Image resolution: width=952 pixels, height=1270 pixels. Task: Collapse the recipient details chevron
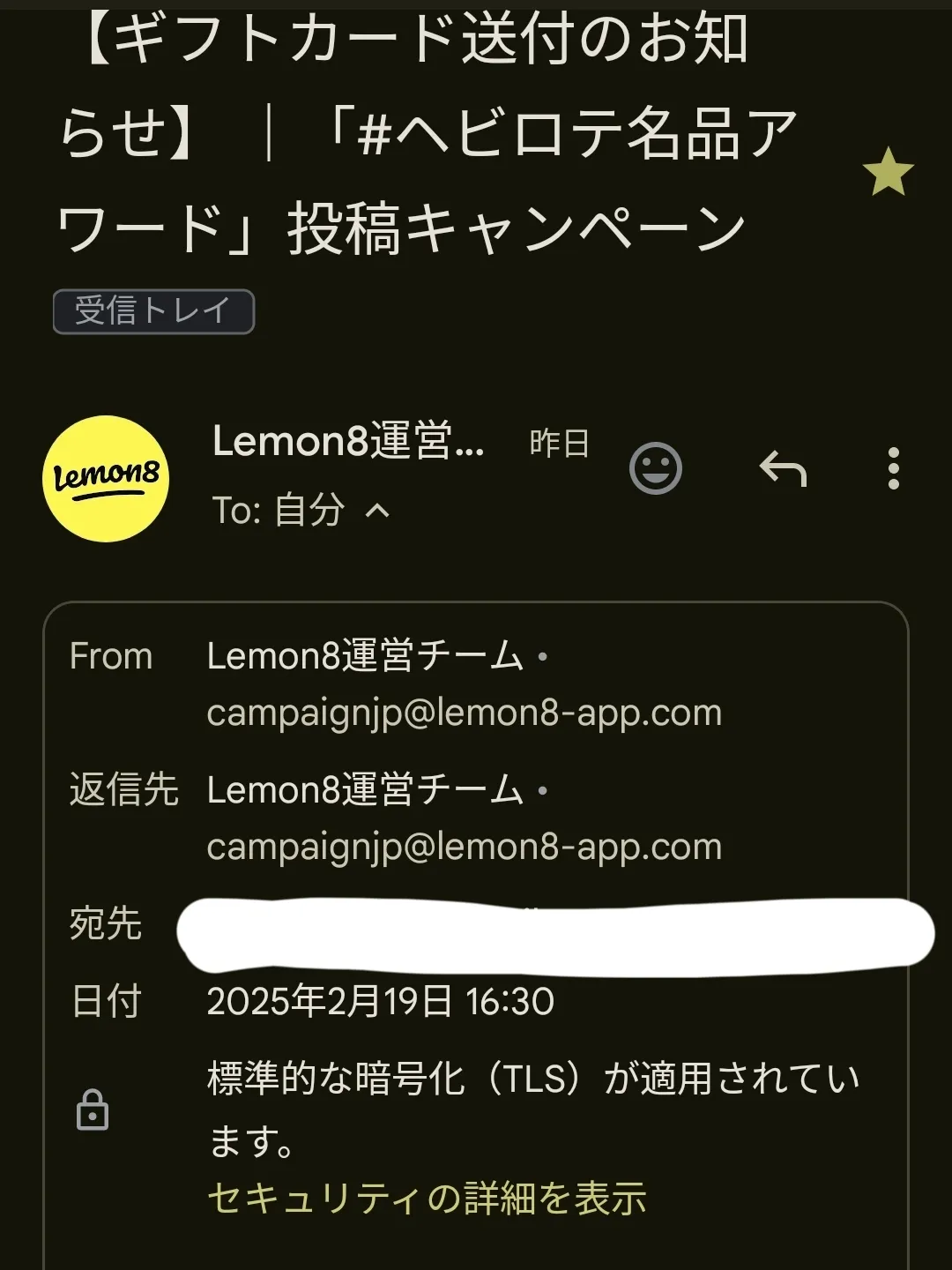377,510
